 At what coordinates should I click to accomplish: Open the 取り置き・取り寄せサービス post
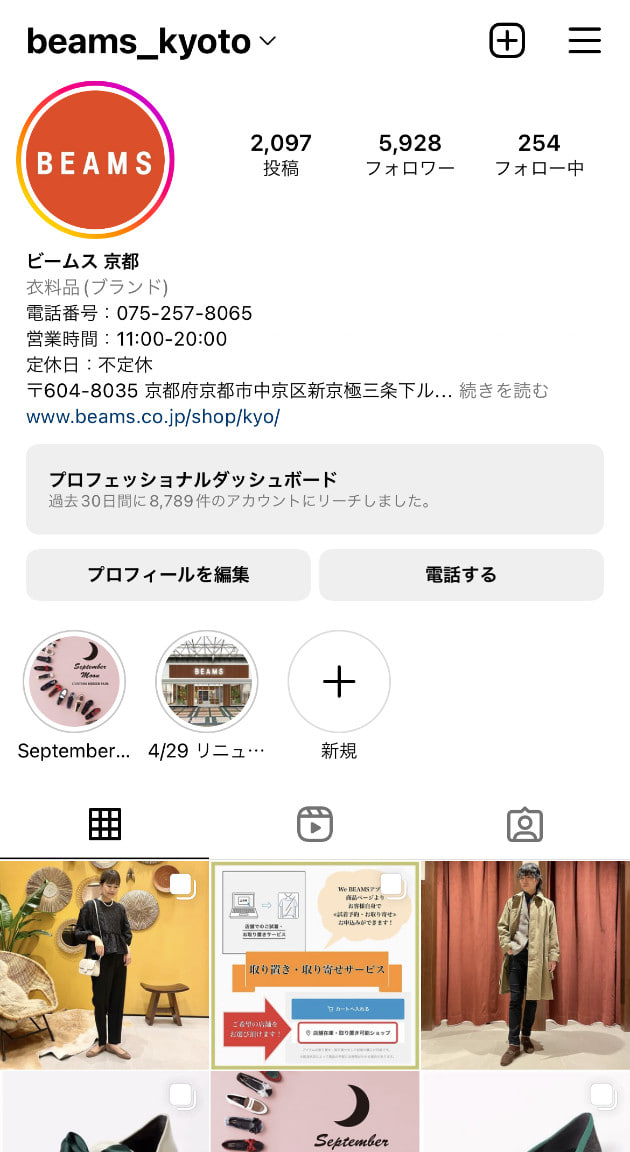315,965
